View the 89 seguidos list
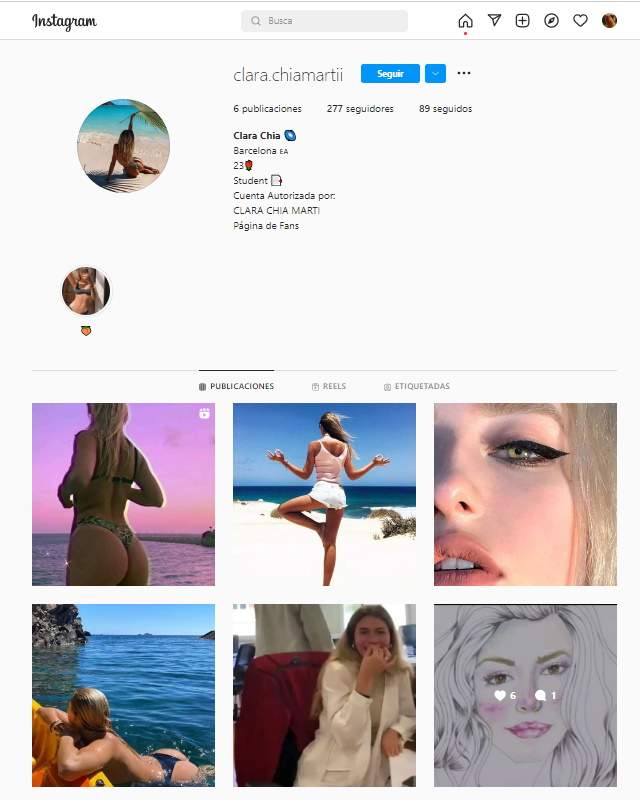Viewport: 640px width, 800px height. coord(445,109)
